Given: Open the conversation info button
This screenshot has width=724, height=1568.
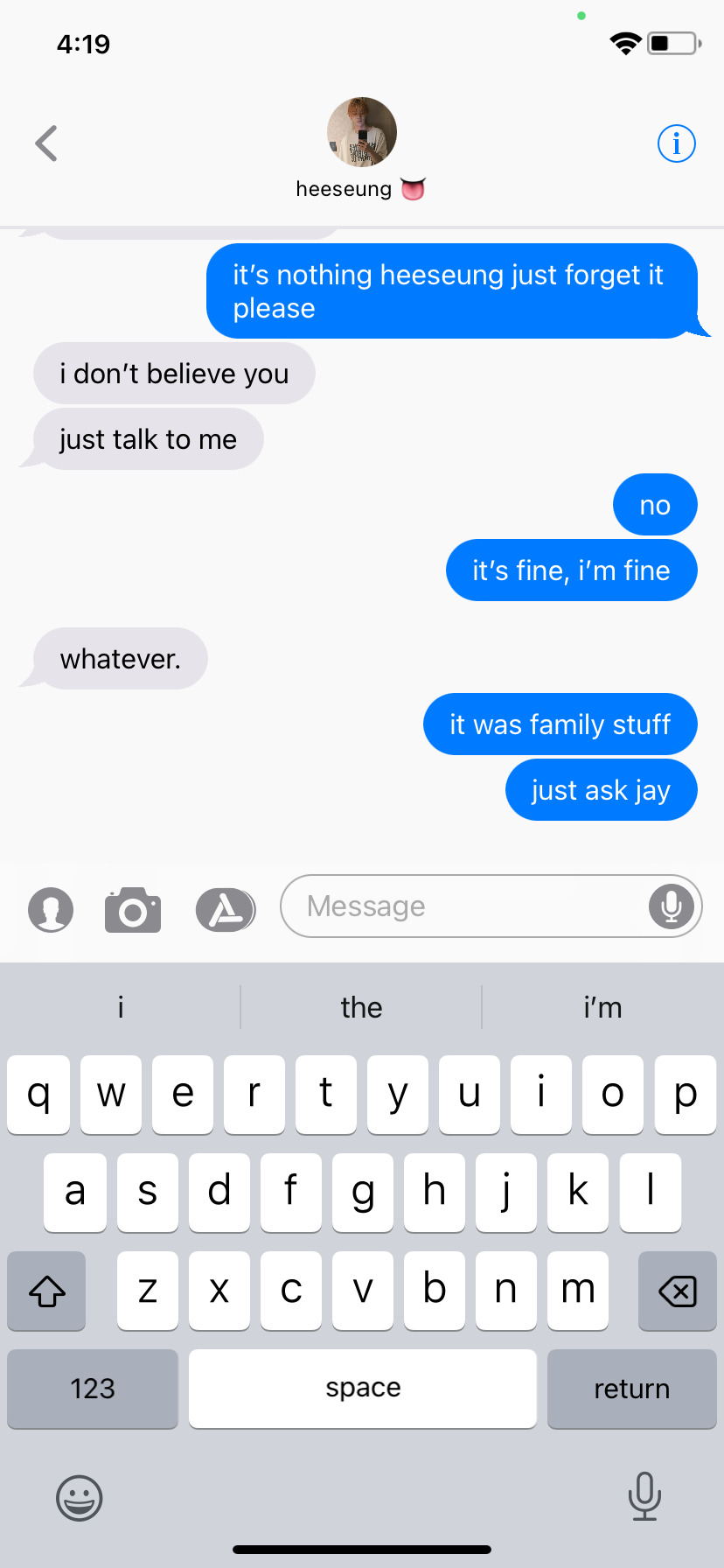Looking at the screenshot, I should (676, 143).
